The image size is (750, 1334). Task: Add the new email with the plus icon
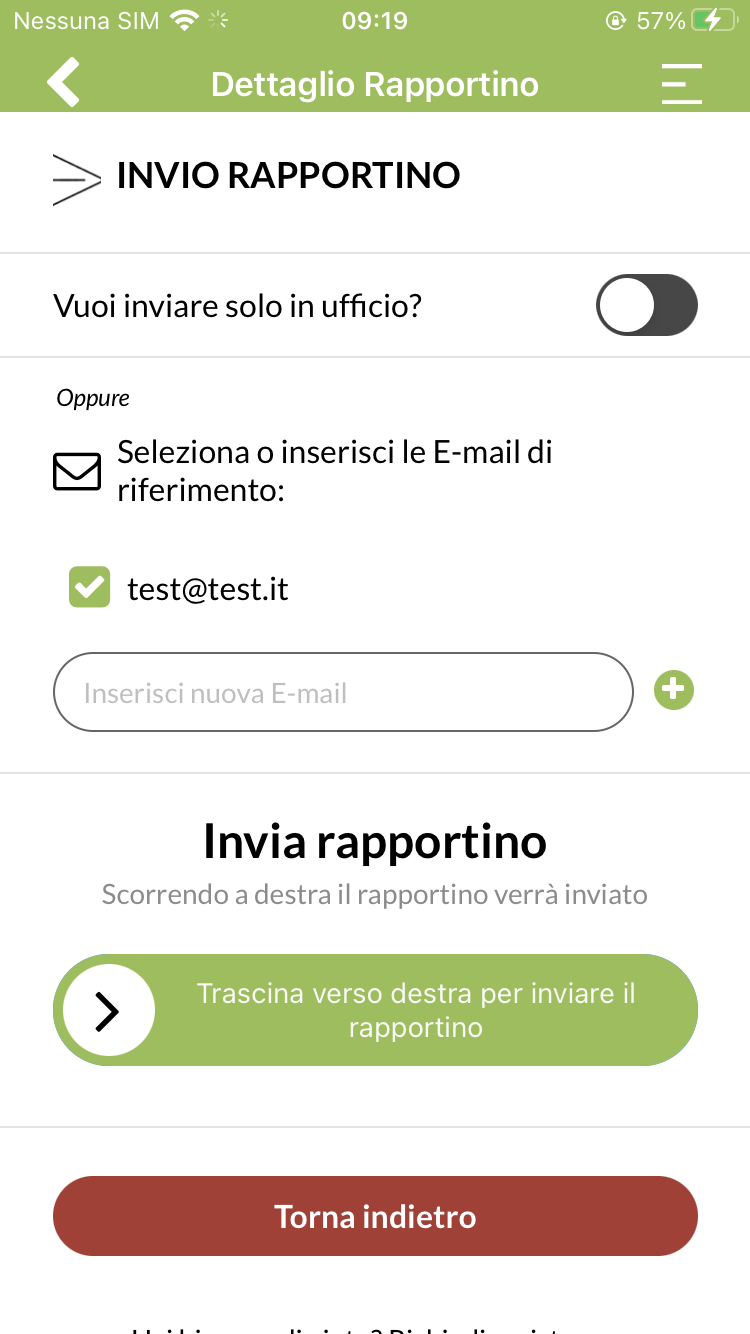(674, 690)
